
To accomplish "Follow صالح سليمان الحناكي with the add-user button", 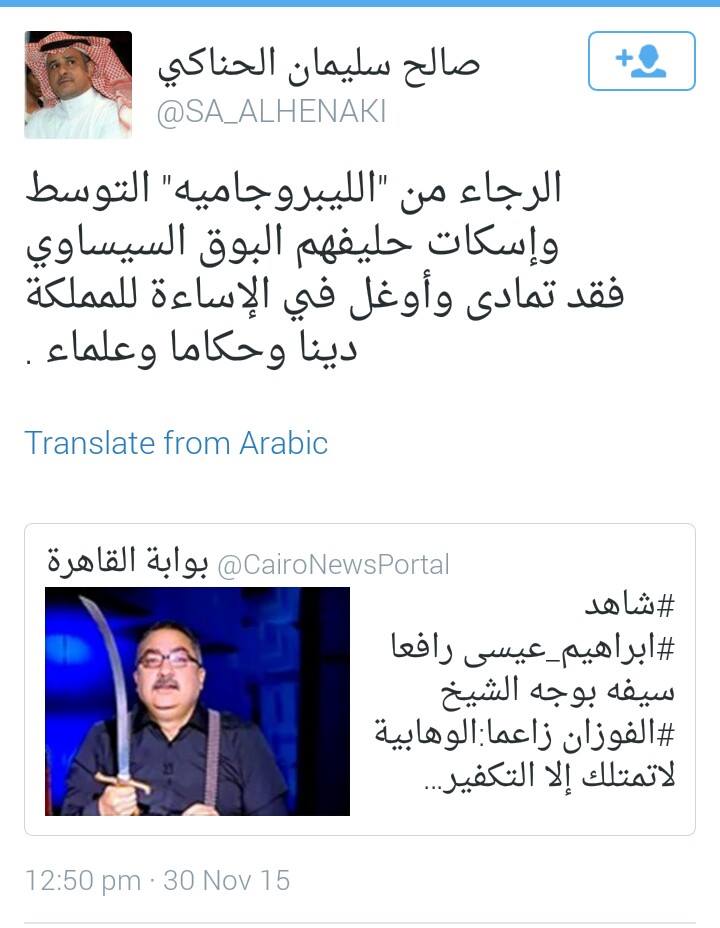I will pyautogui.click(x=641, y=62).
